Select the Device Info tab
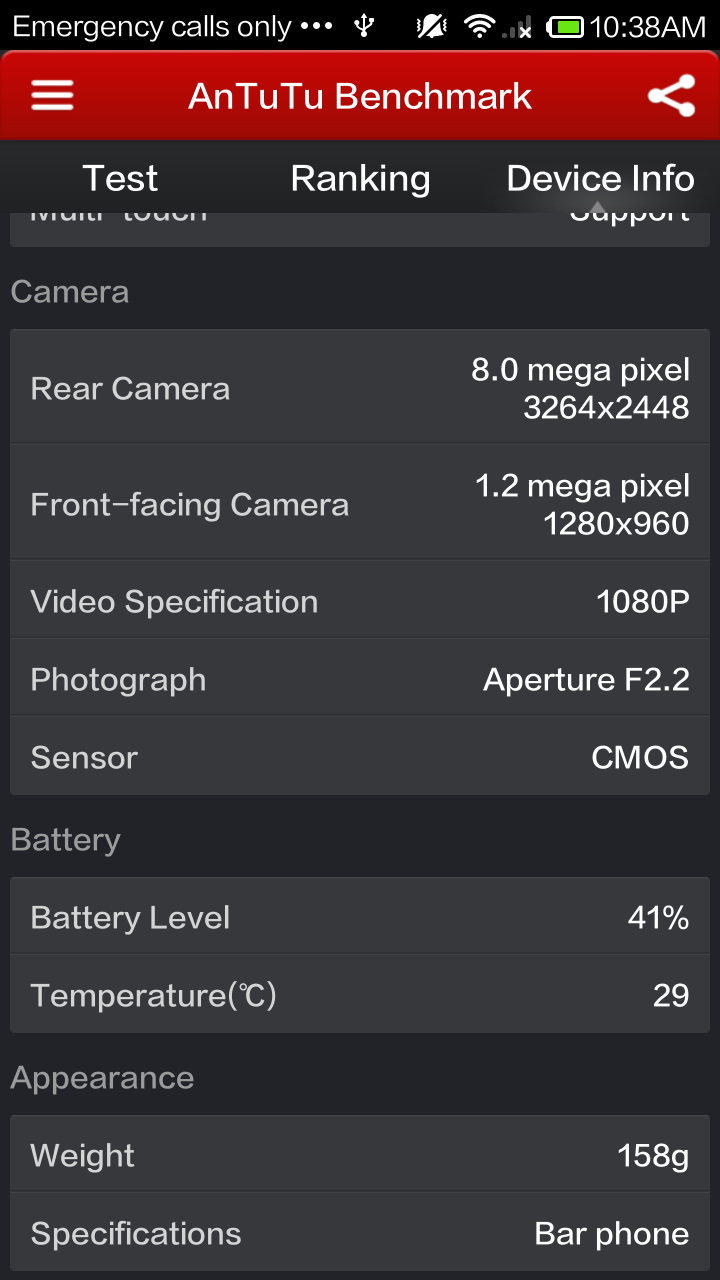This screenshot has width=720, height=1280. click(600, 178)
